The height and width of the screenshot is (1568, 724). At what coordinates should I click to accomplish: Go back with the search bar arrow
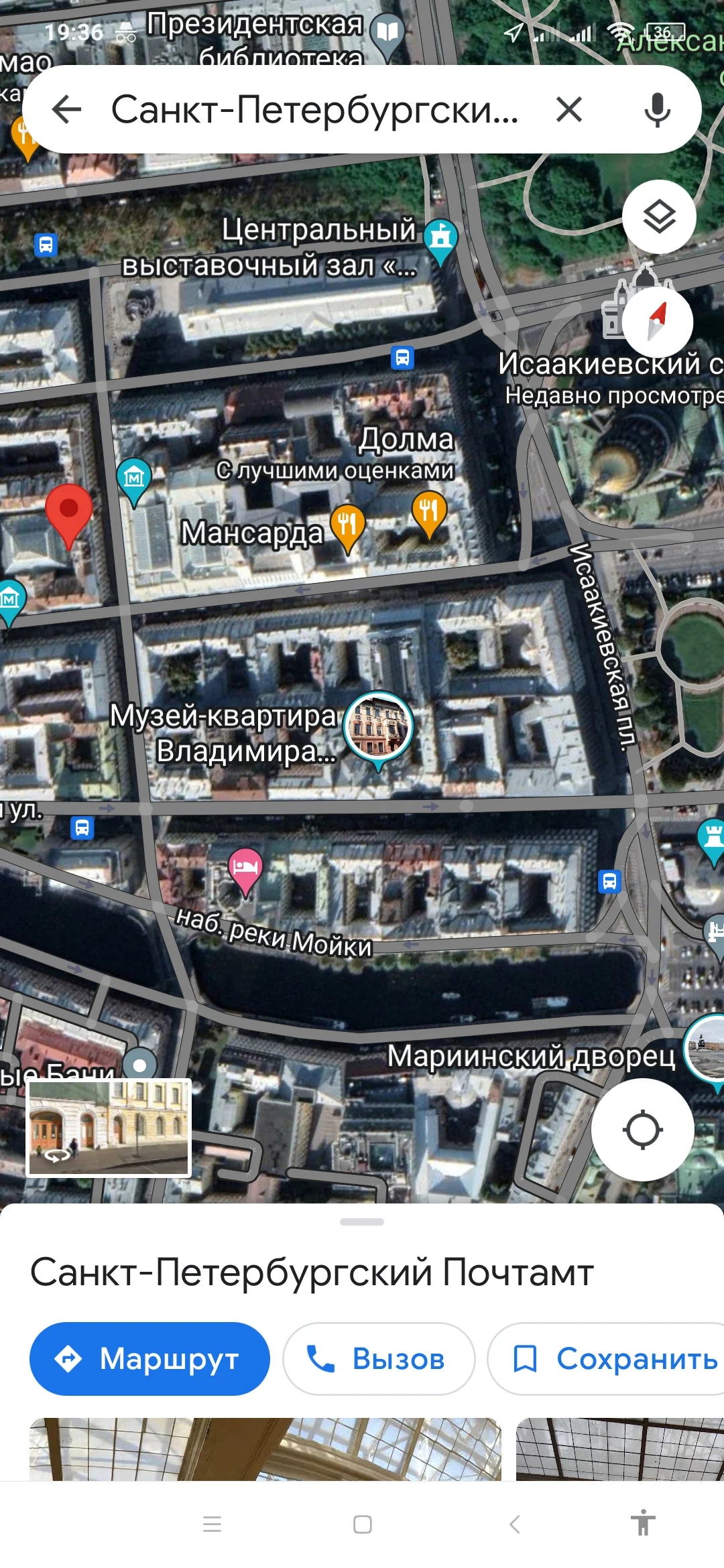click(x=66, y=109)
